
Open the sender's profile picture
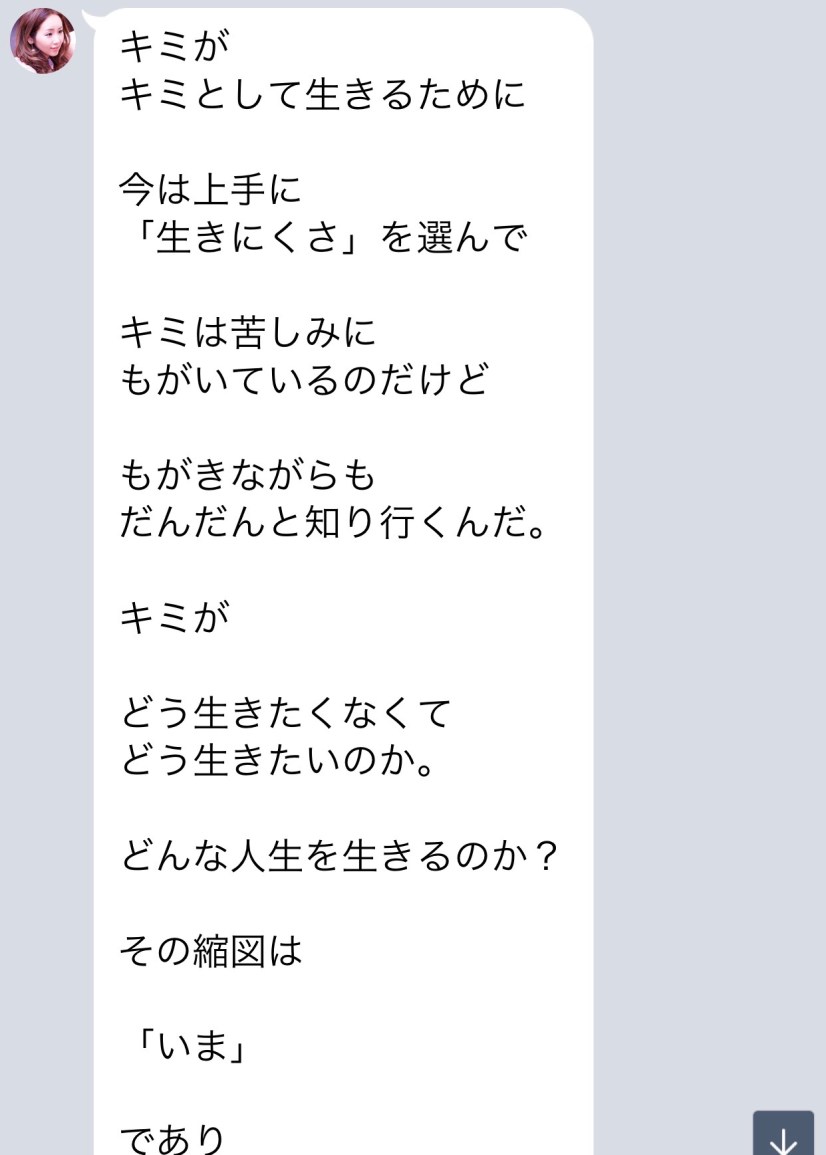(42, 41)
